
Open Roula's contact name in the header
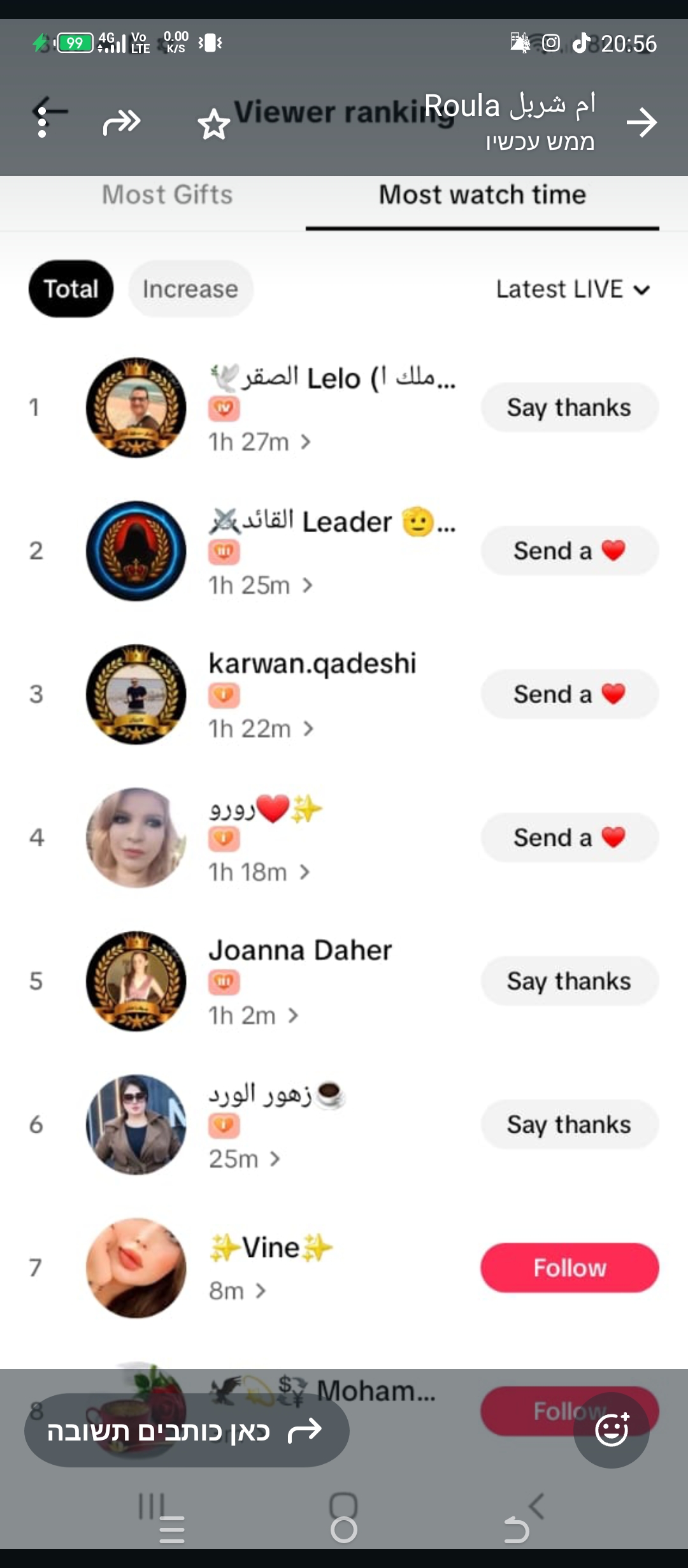pos(510,106)
